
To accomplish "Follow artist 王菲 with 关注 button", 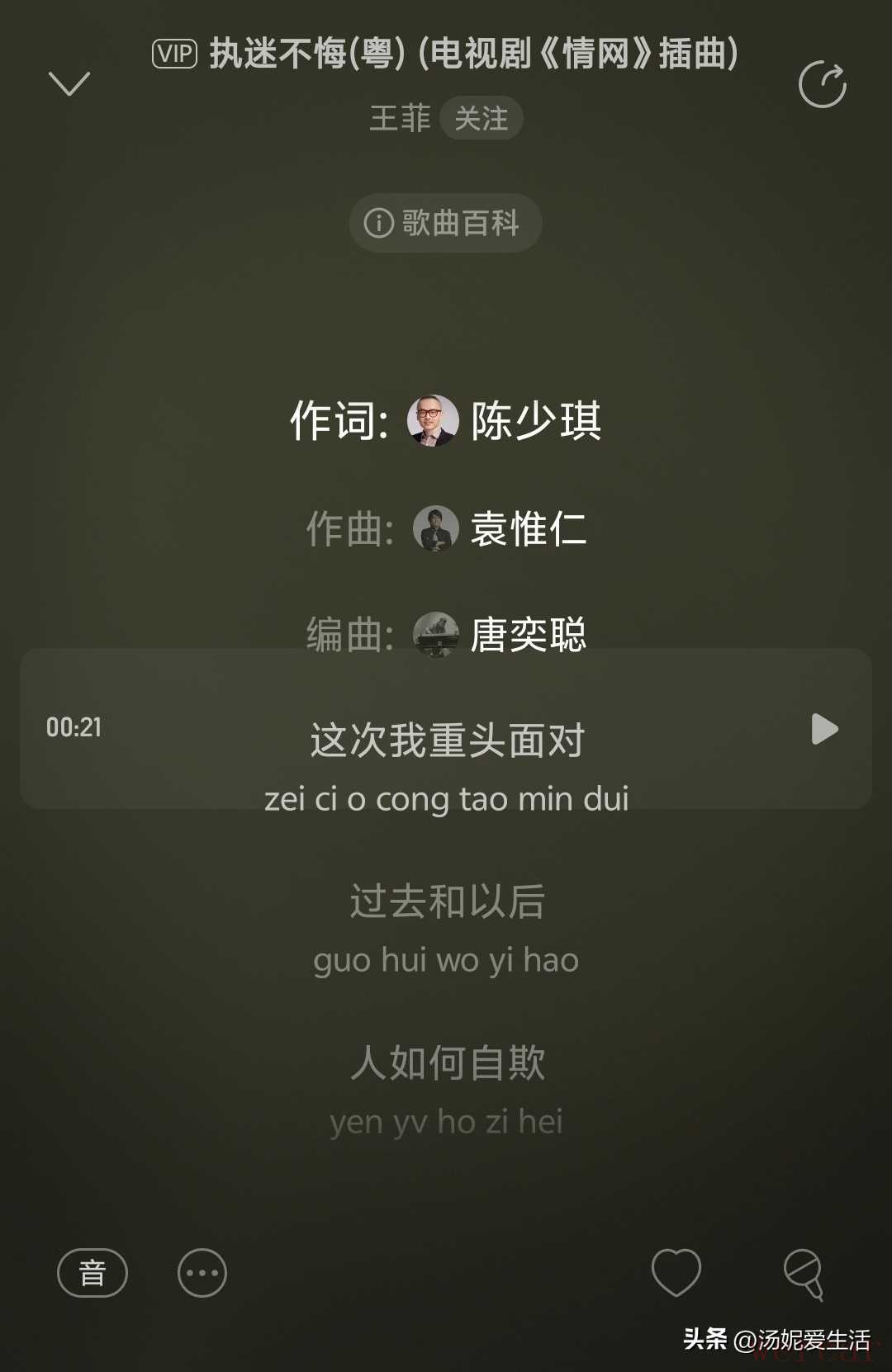I will [482, 118].
